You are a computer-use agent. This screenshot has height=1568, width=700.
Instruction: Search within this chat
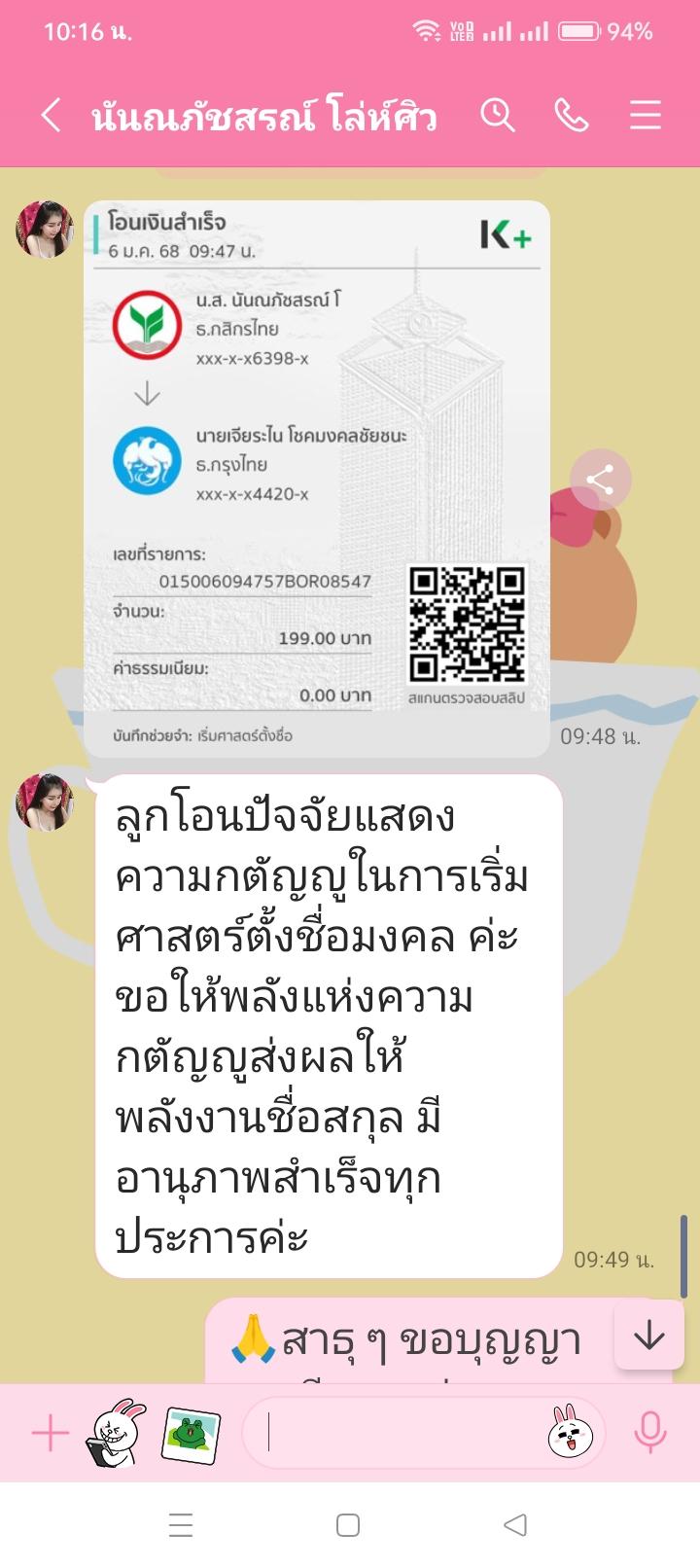(497, 116)
